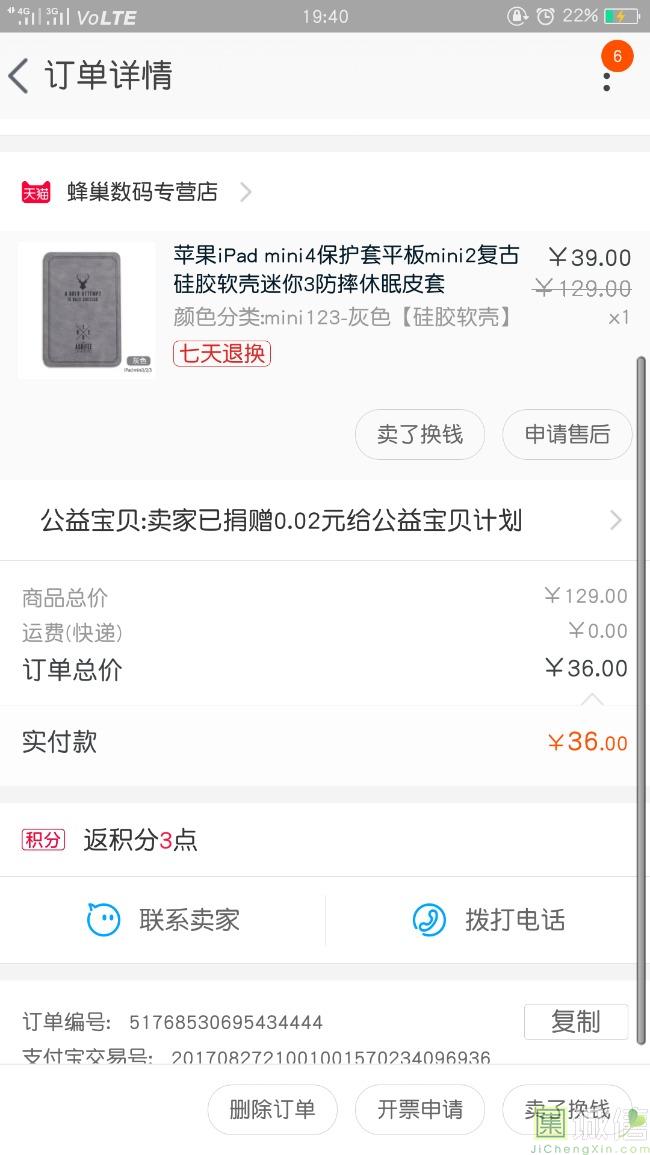Contact the seller via 联系卖家
Viewport: 650px width, 1155px height.
click(x=163, y=920)
